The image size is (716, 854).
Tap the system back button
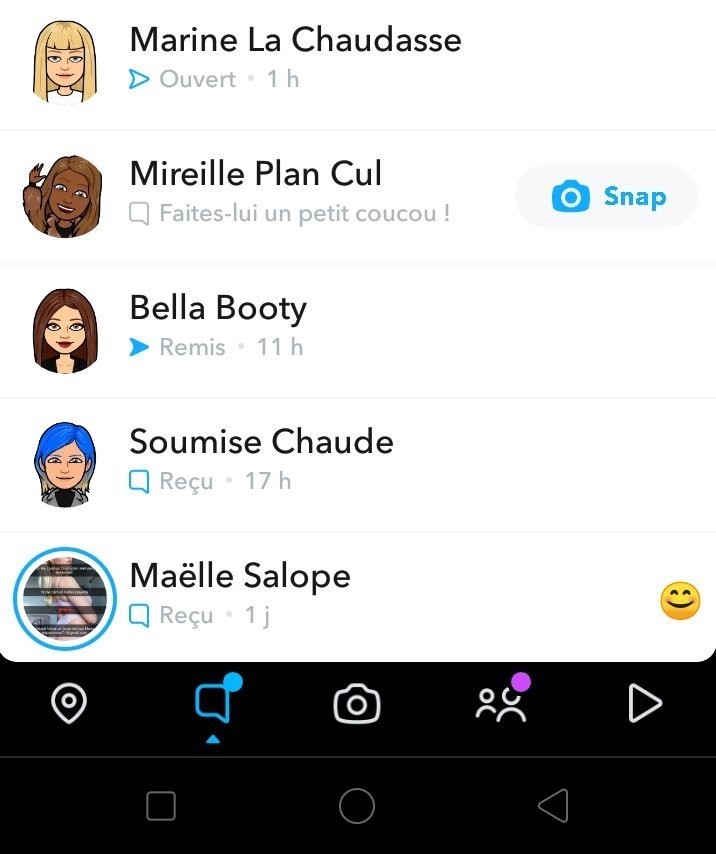point(552,805)
